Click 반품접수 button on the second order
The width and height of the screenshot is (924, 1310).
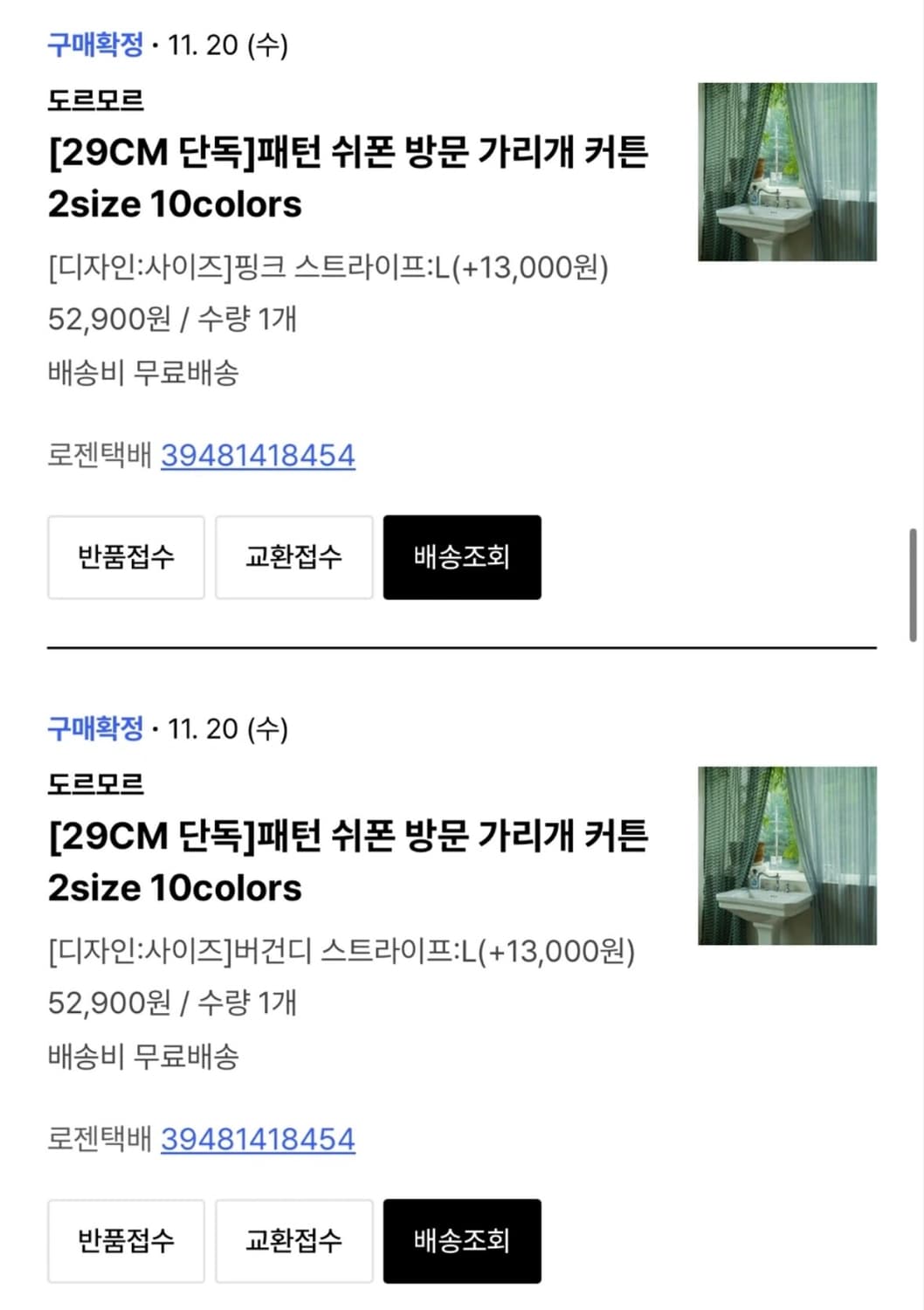pos(126,1241)
